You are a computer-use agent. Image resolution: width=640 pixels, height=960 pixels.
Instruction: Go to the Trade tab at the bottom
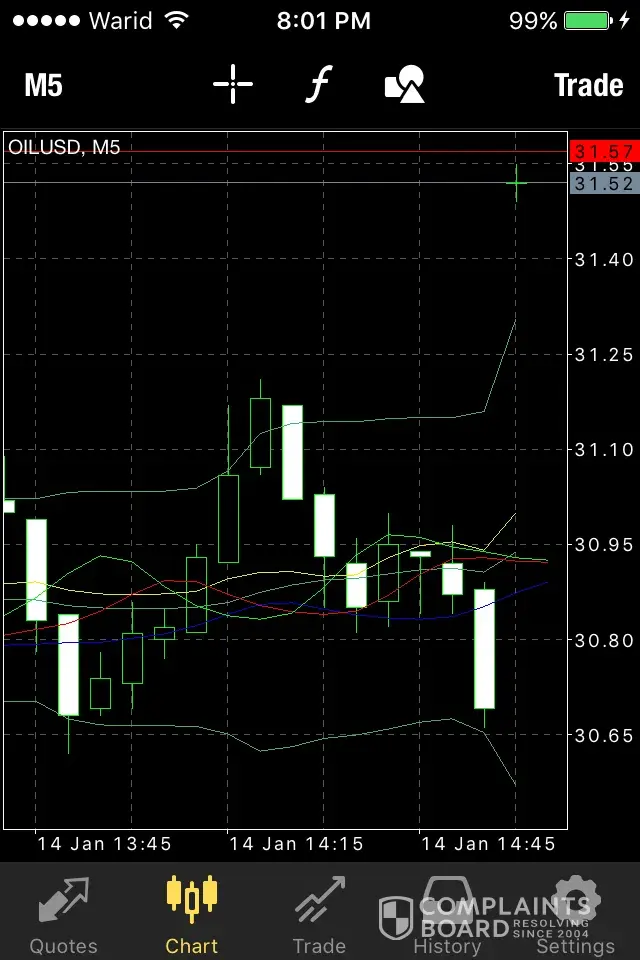click(x=319, y=914)
